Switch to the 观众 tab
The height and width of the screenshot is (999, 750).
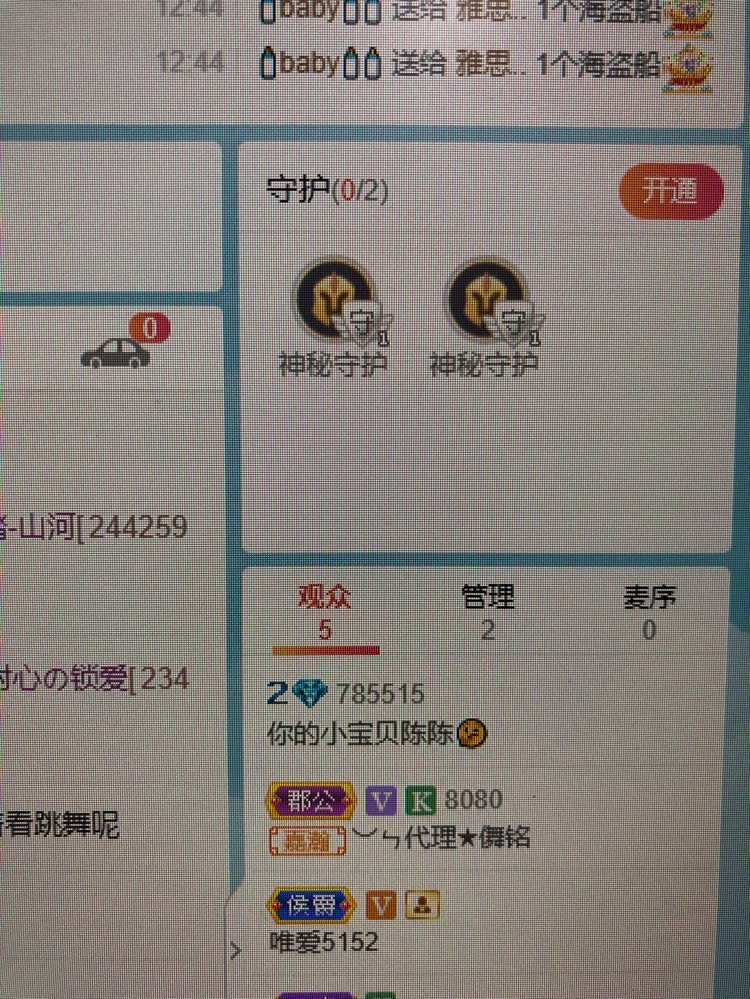(x=324, y=612)
